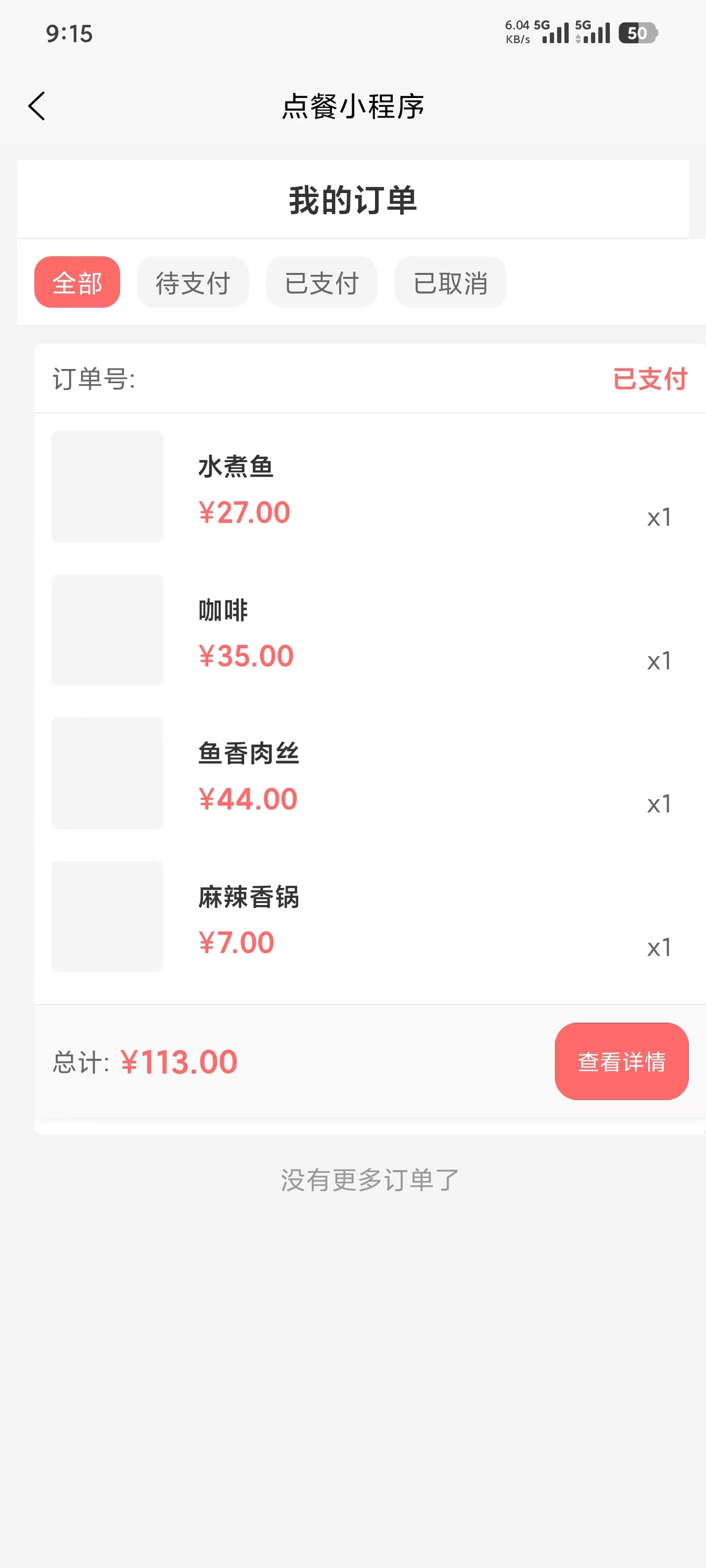Screen dimensions: 706x1568
Task: Tap the first 5G signal strength icon
Action: tap(555, 32)
